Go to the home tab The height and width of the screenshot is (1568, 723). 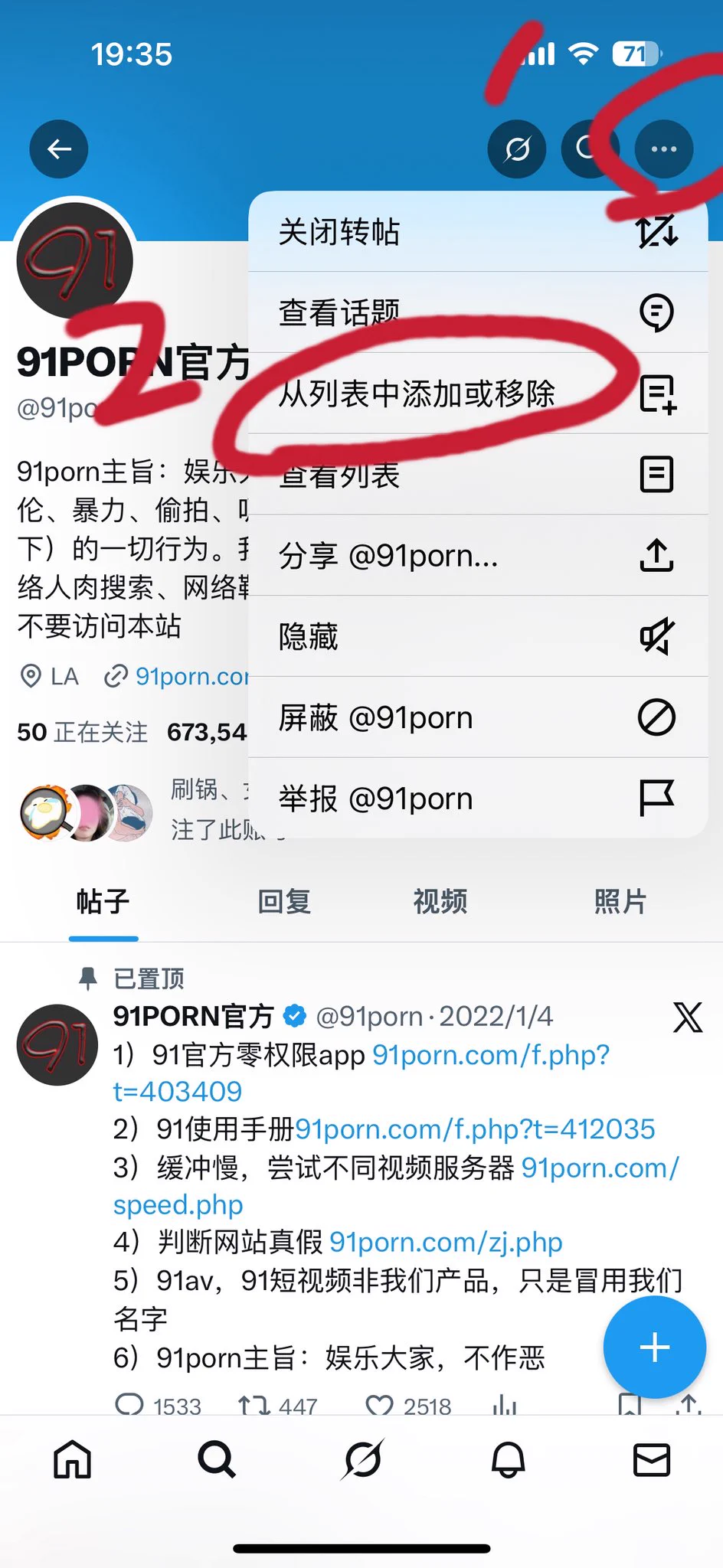[x=73, y=1460]
